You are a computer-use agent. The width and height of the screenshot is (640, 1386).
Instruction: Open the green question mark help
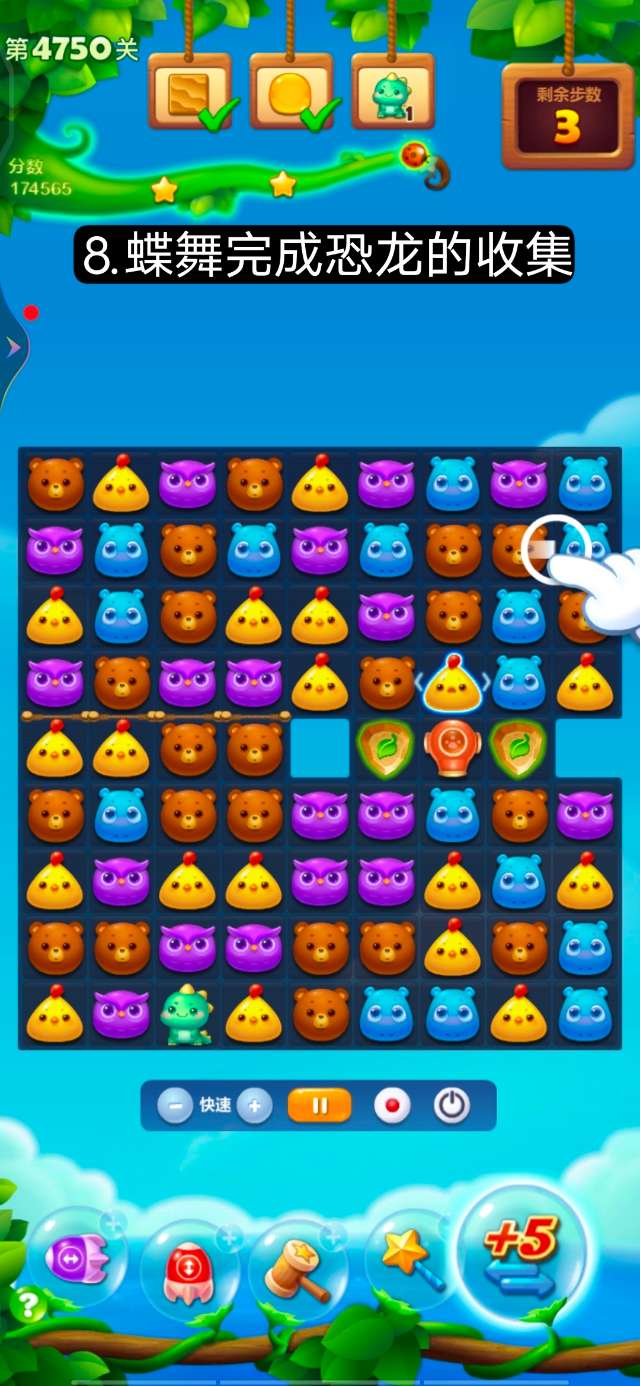pyautogui.click(x=28, y=1304)
